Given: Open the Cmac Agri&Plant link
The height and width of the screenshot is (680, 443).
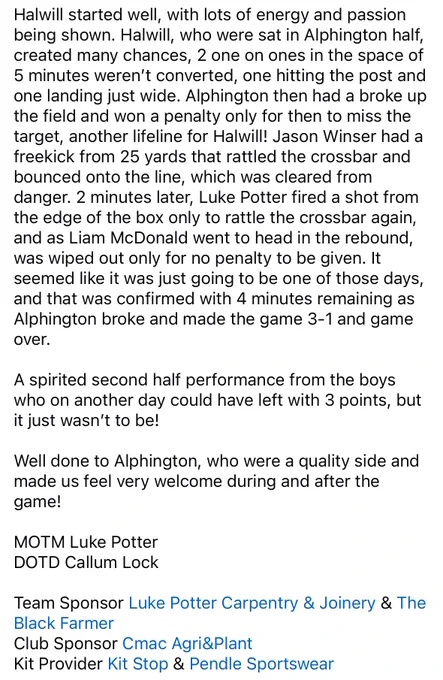Looking at the screenshot, I should (x=187, y=644).
